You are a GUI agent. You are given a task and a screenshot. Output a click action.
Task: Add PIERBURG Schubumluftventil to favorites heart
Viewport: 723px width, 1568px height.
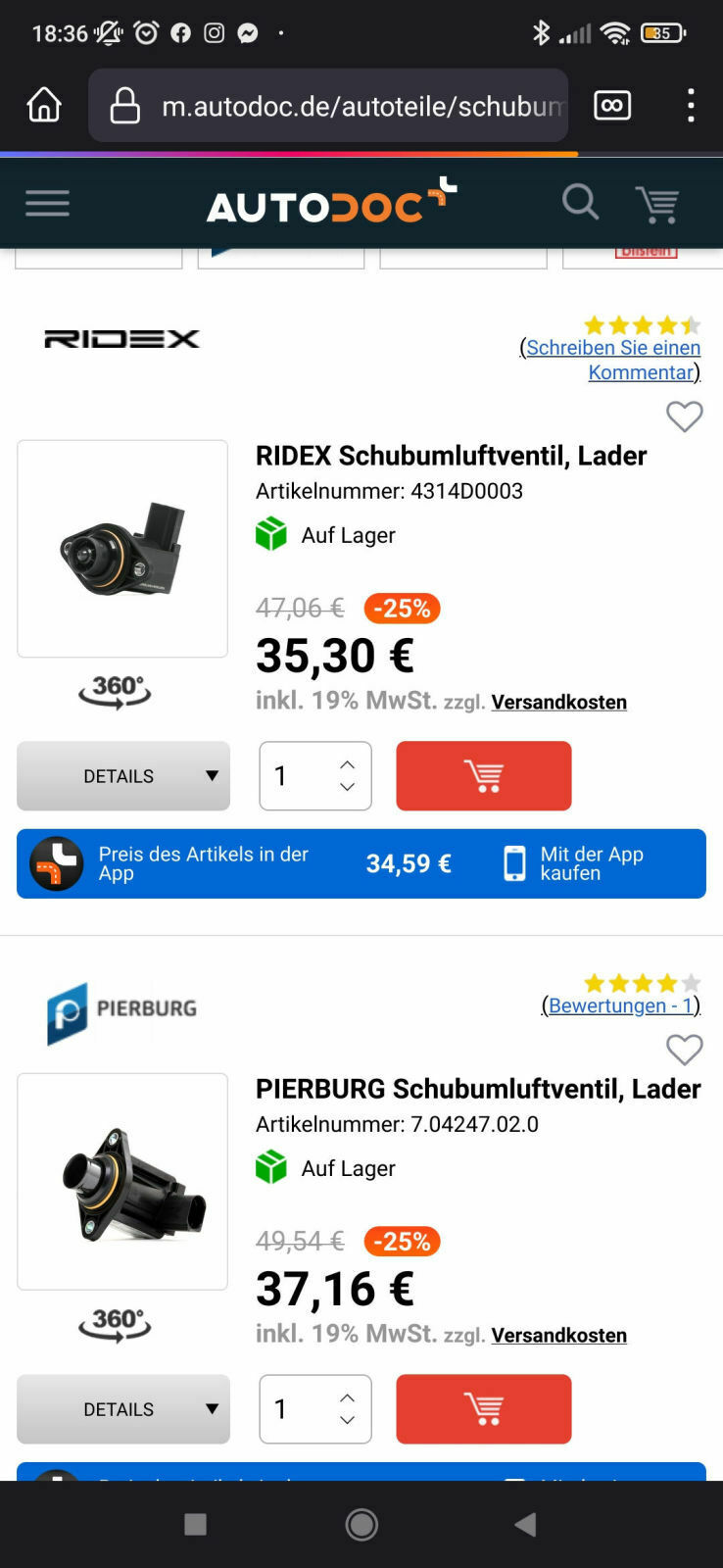685,1050
